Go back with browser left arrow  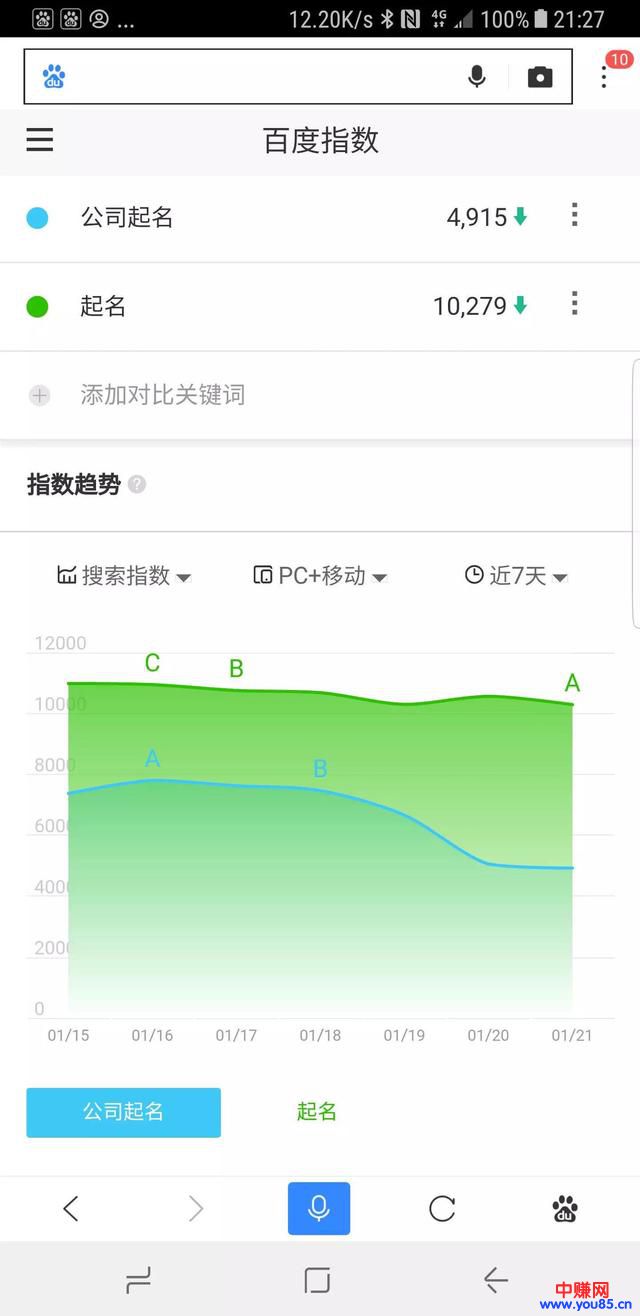70,1209
